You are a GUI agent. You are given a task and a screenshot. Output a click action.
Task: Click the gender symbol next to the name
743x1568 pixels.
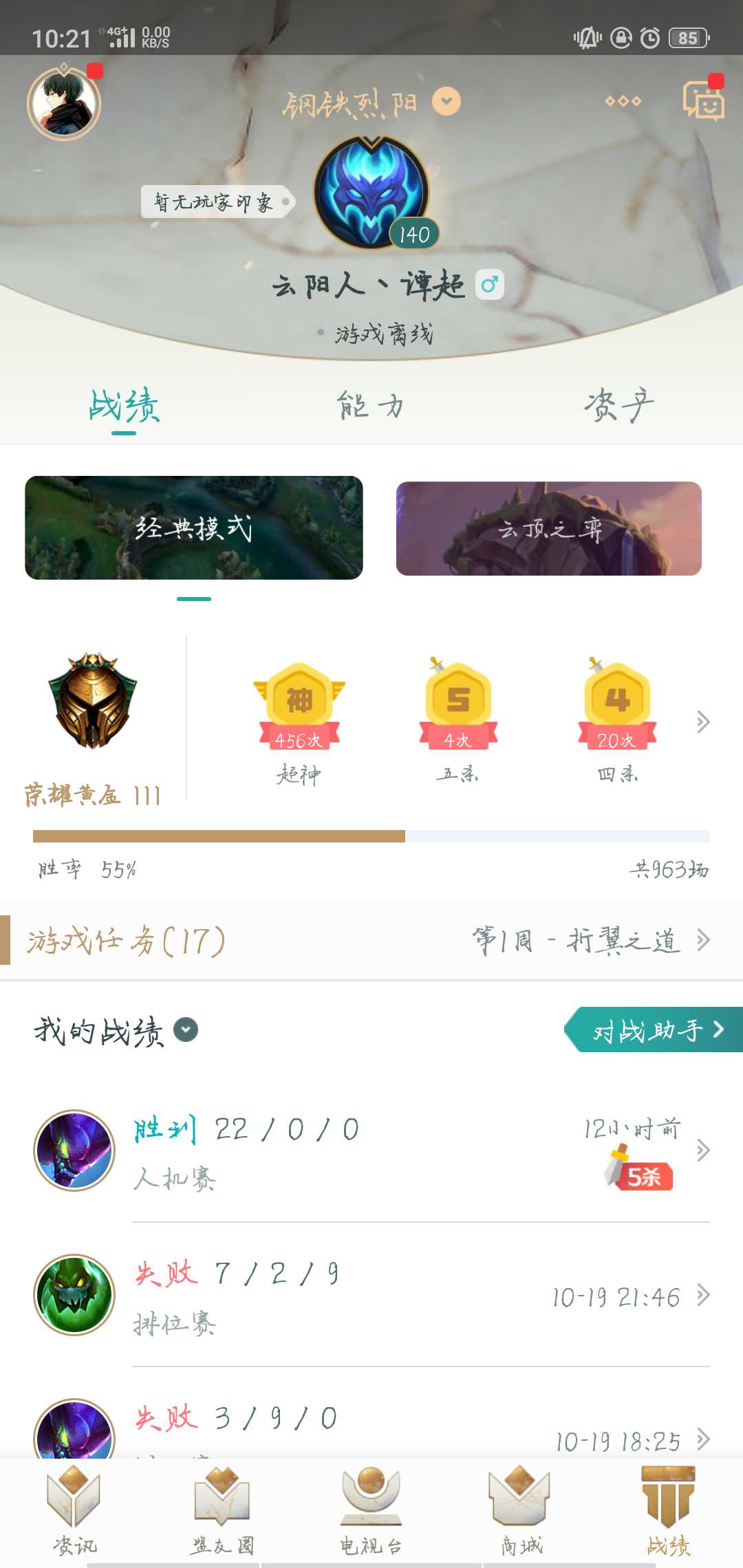(x=491, y=283)
